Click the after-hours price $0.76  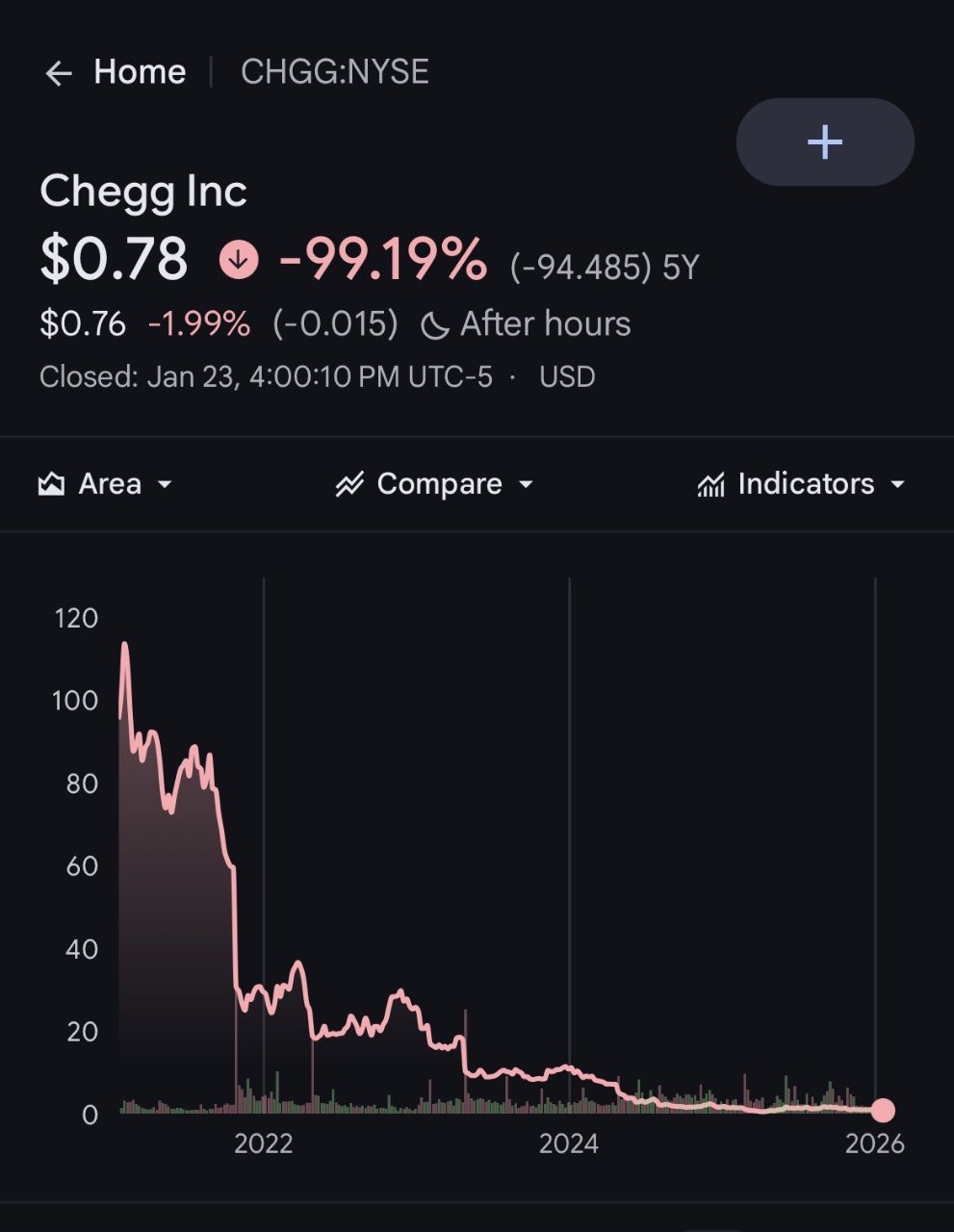click(x=84, y=324)
